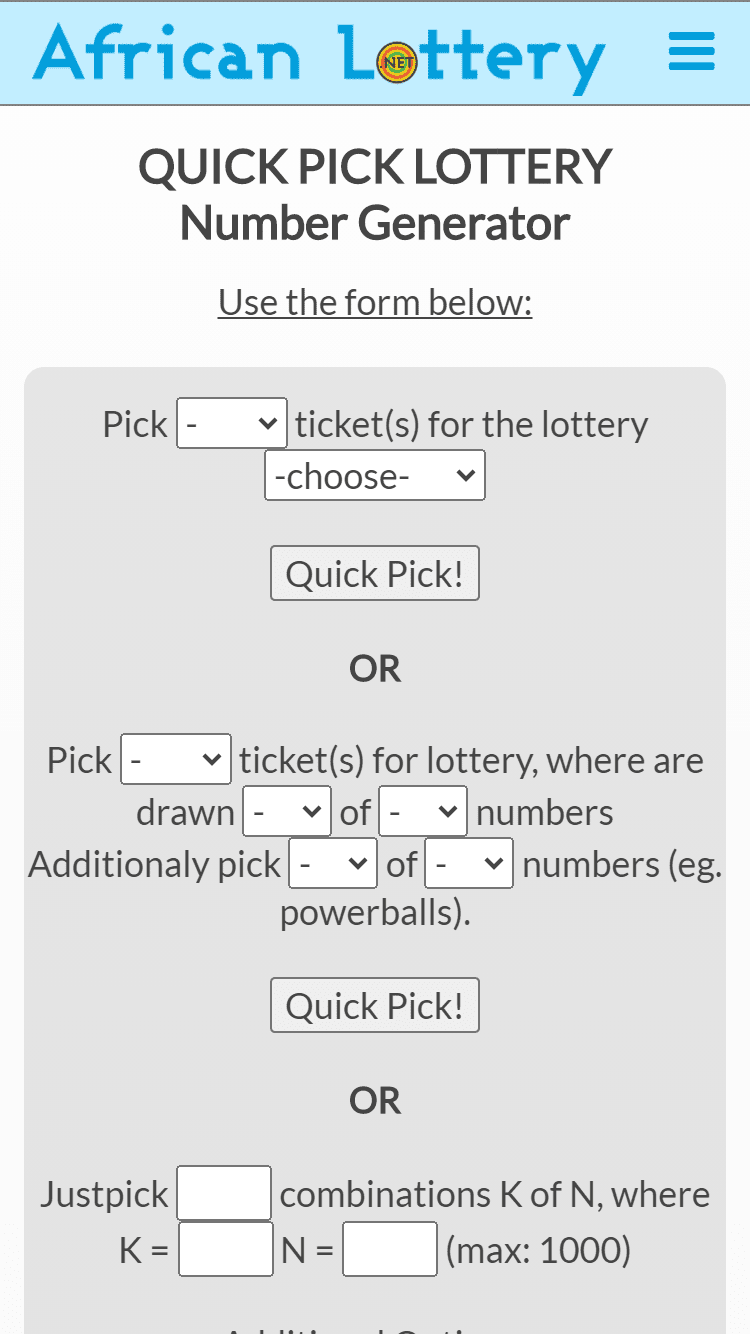Tap Quick Pick! under the -choose- lottery dropdown
Viewport: 750px width, 1334px height.
coord(375,573)
